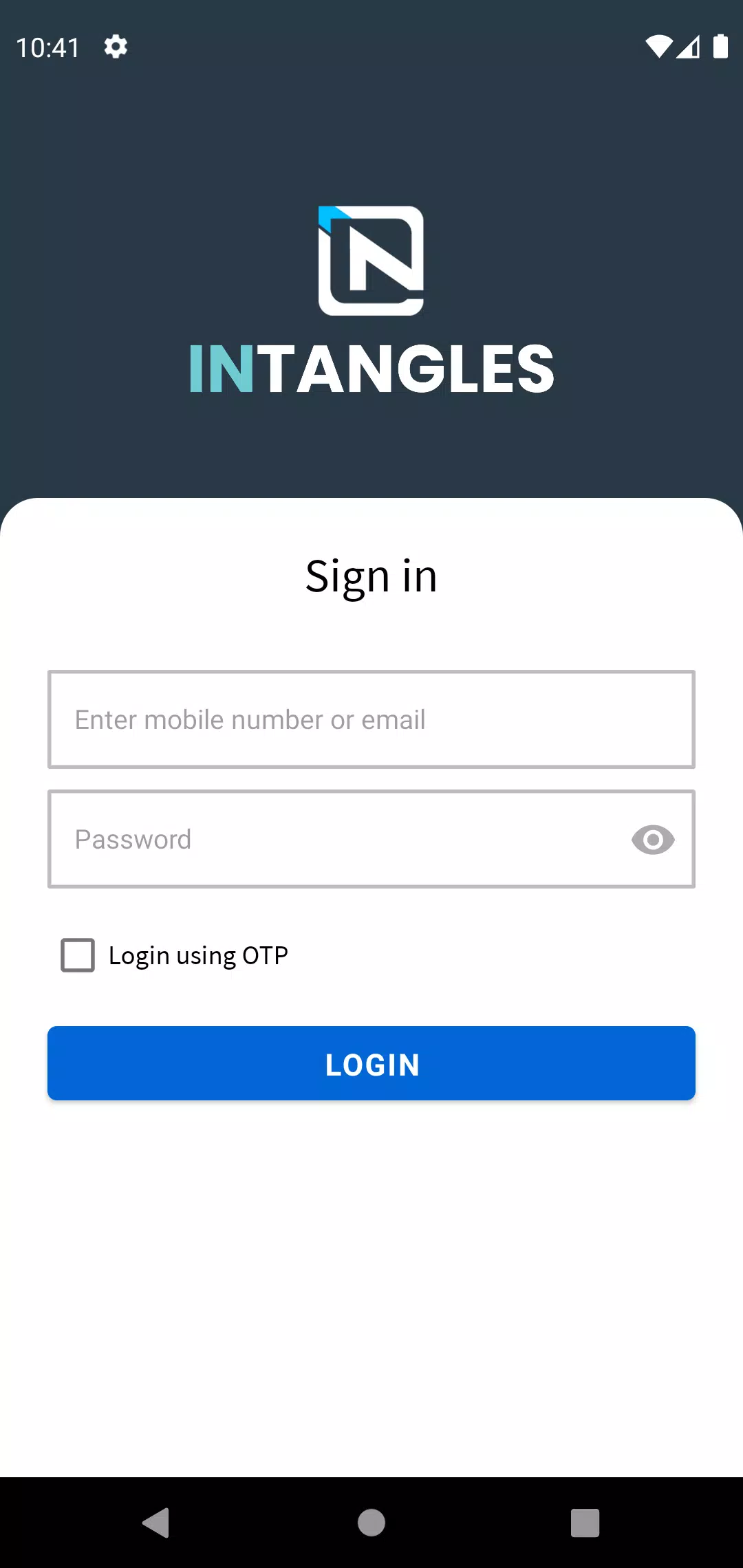The height and width of the screenshot is (1568, 743).
Task: Tap the LOGIN button
Action: click(x=371, y=1063)
